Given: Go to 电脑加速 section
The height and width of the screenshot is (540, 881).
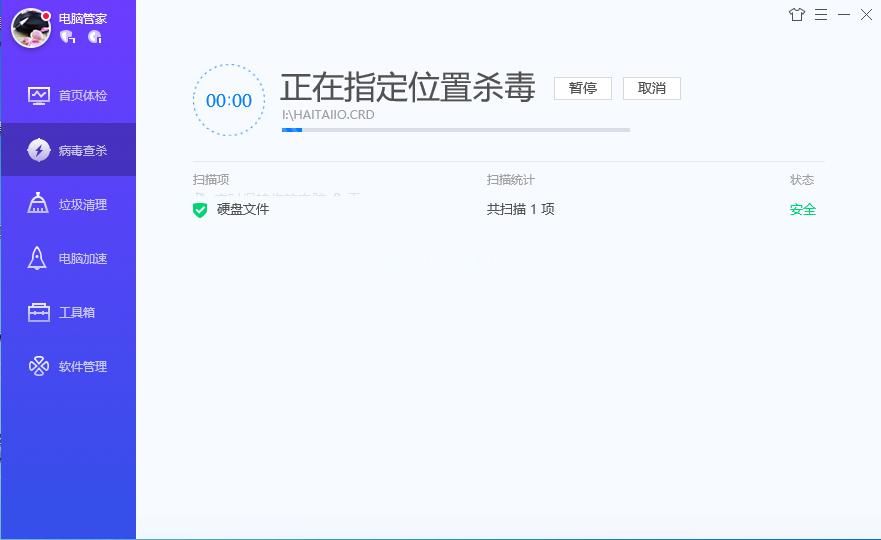Looking at the screenshot, I should pos(68,259).
